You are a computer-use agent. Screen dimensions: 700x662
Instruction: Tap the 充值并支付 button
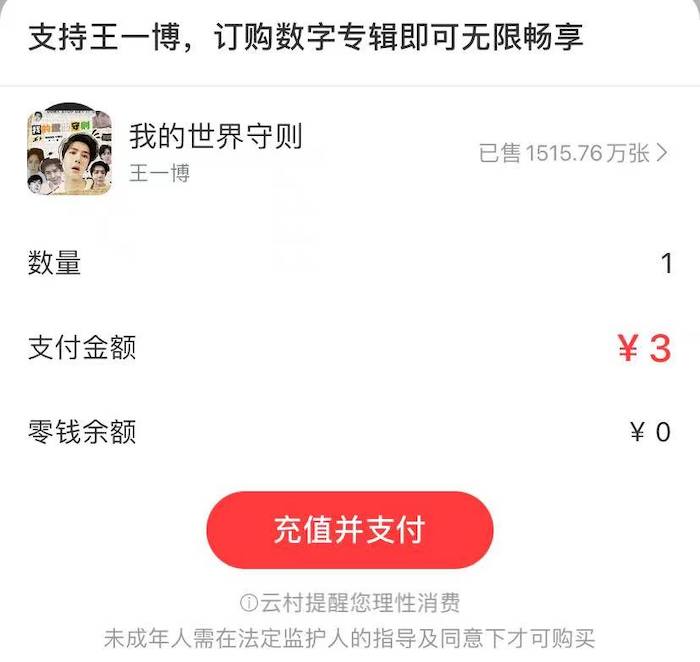(349, 530)
